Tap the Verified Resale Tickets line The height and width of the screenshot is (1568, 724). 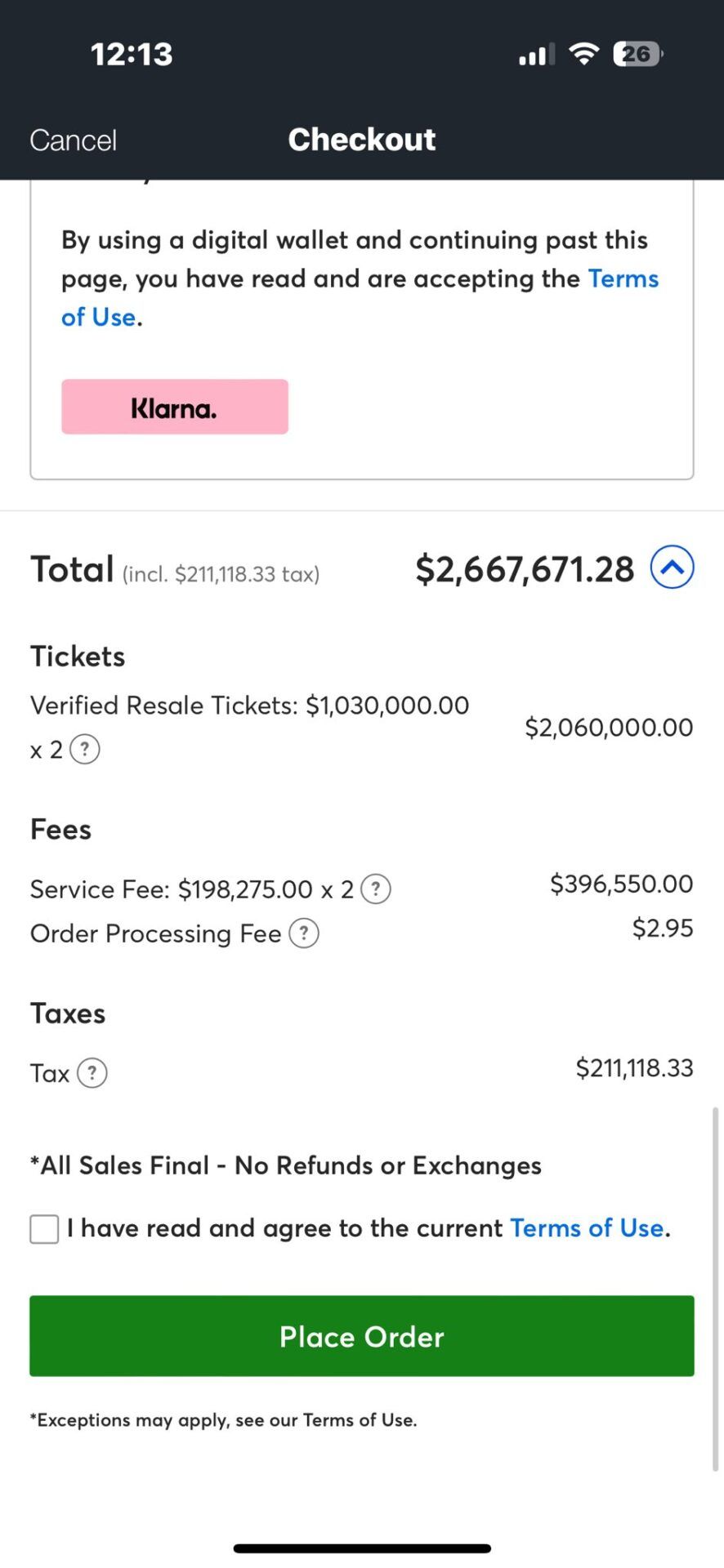(249, 705)
